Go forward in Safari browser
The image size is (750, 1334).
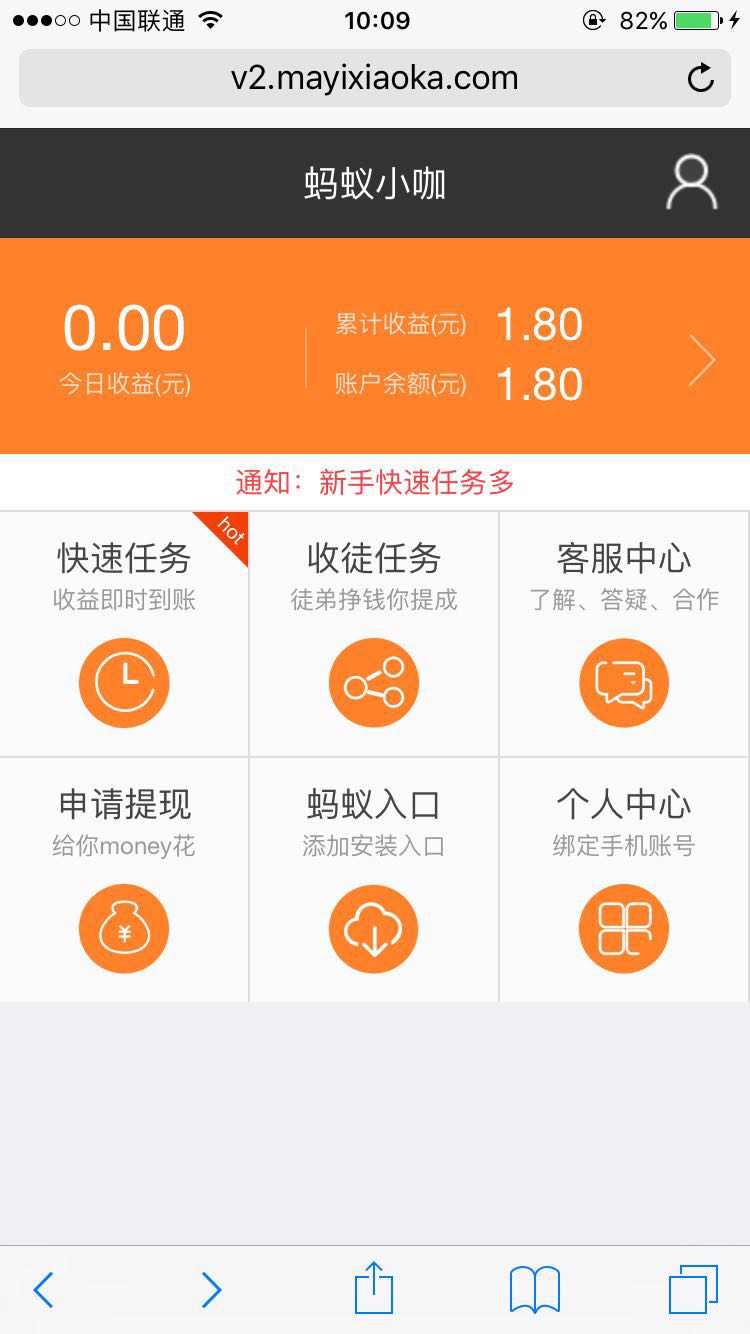[211, 1290]
